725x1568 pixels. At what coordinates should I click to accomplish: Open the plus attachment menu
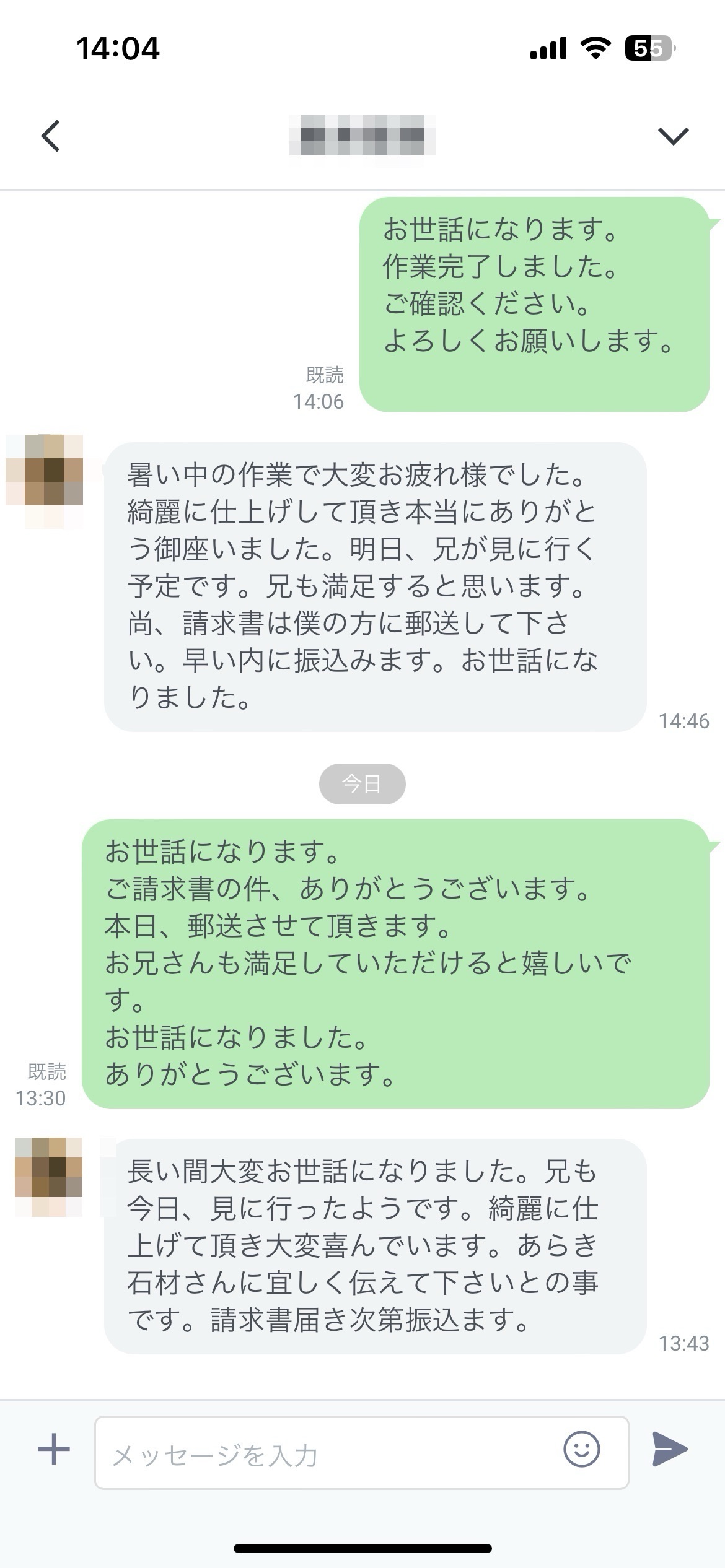pyautogui.click(x=54, y=1450)
